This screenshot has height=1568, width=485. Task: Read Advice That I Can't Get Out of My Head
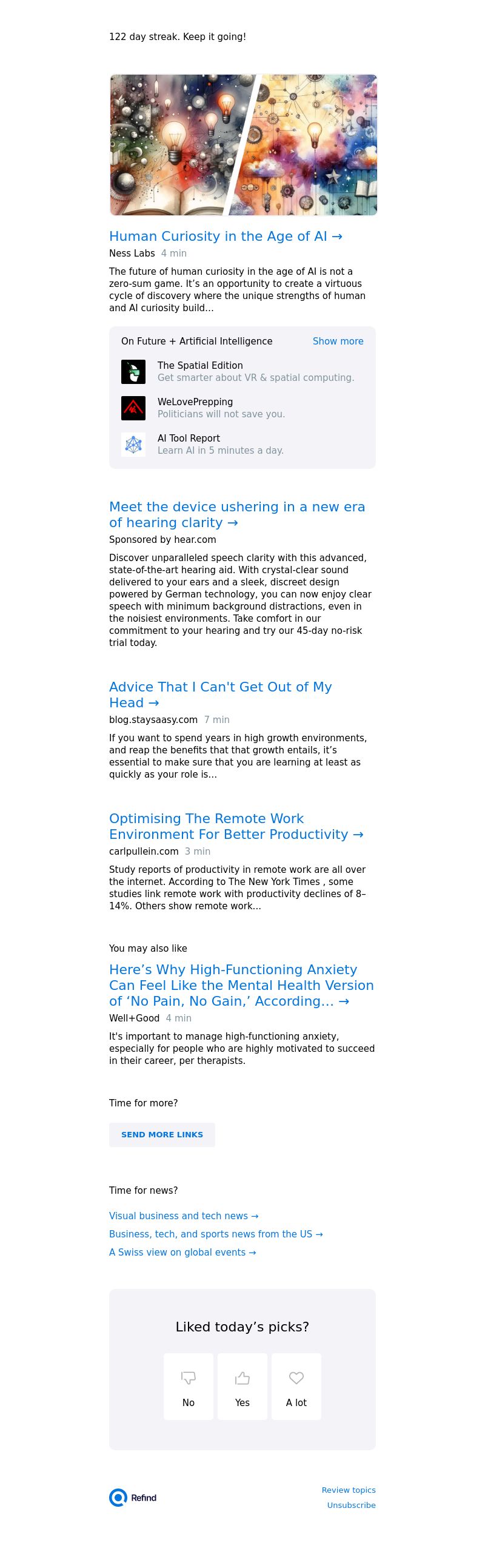coord(219,695)
